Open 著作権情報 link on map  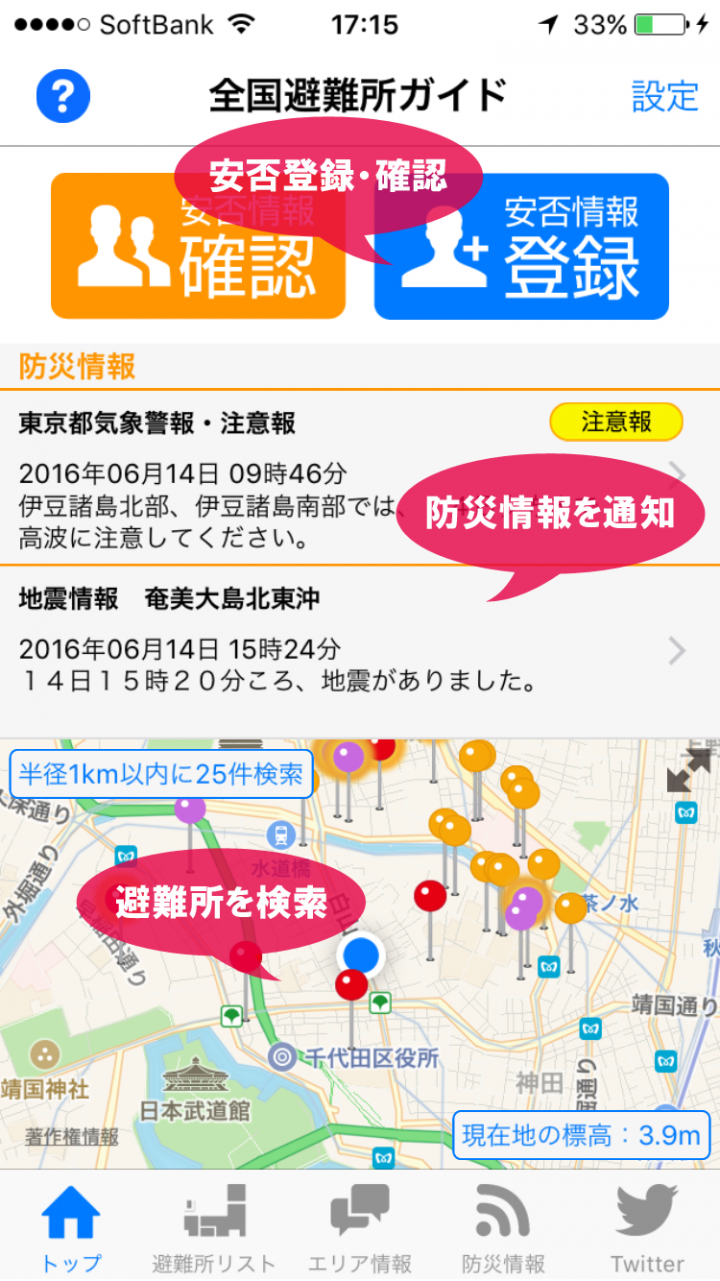(x=72, y=1137)
